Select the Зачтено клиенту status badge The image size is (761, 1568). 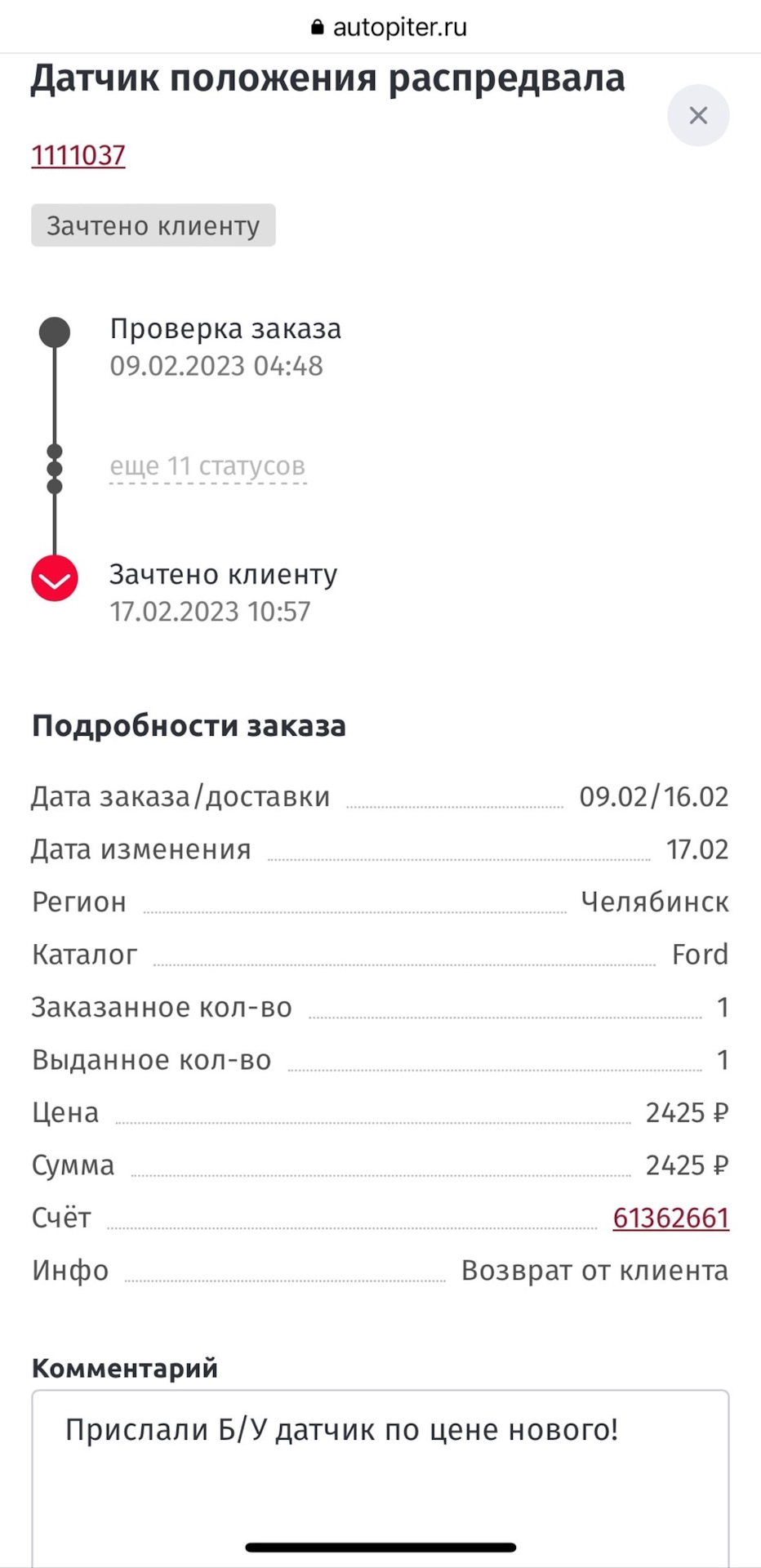pos(153,225)
